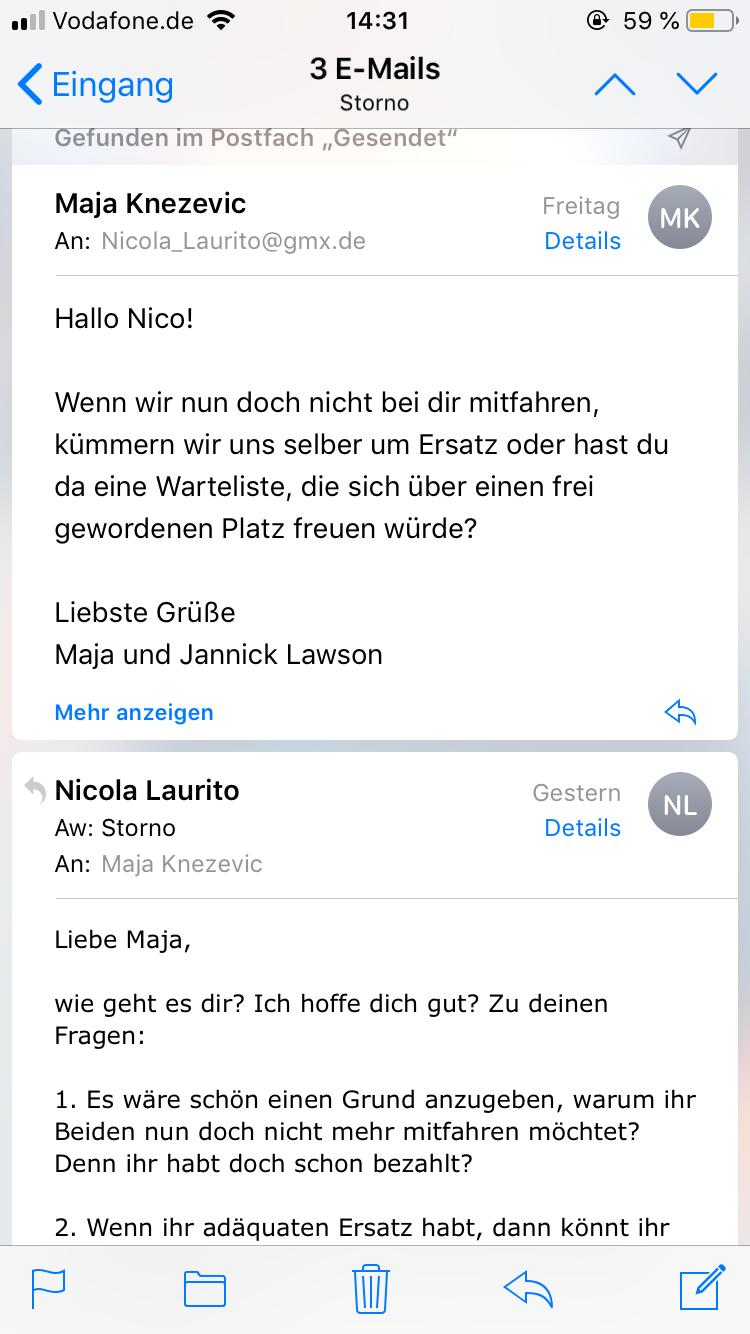The image size is (750, 1334).
Task: Open reply options in bottom toolbar
Action: point(529,1288)
